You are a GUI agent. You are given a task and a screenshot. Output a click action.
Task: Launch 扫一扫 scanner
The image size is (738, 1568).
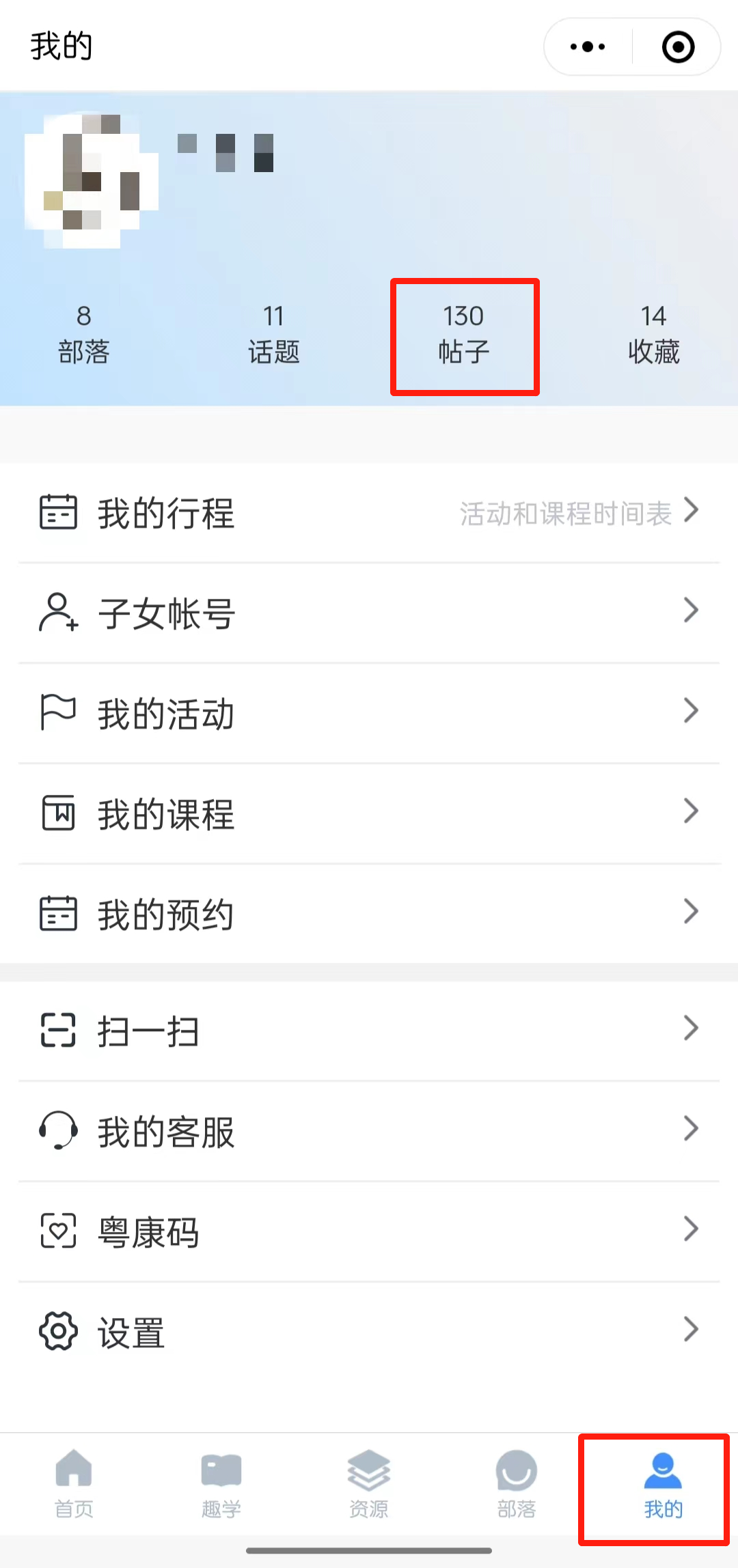[369, 1031]
